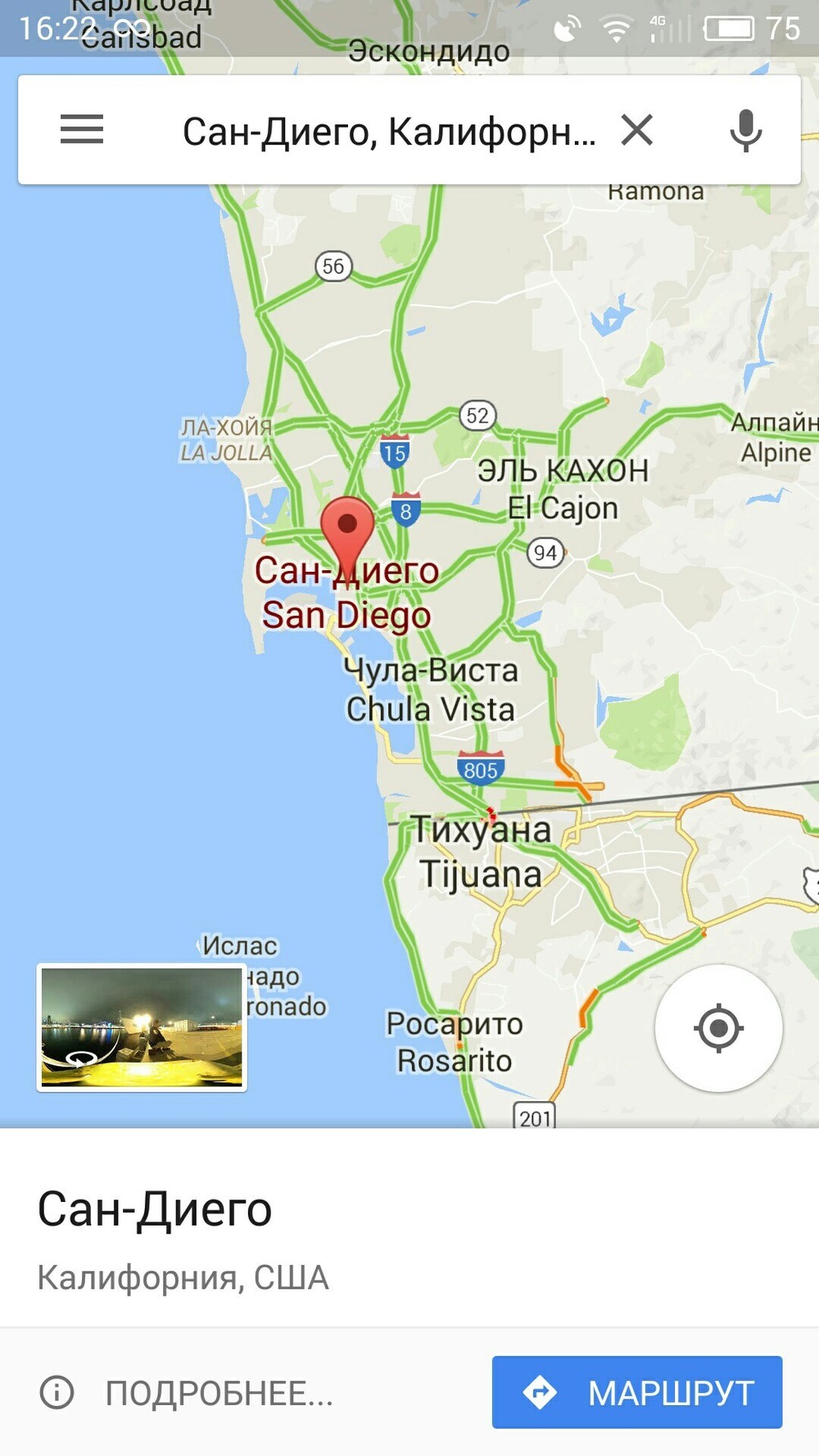Edit the Сан-Диего, Калифорния search field

pyautogui.click(x=388, y=131)
